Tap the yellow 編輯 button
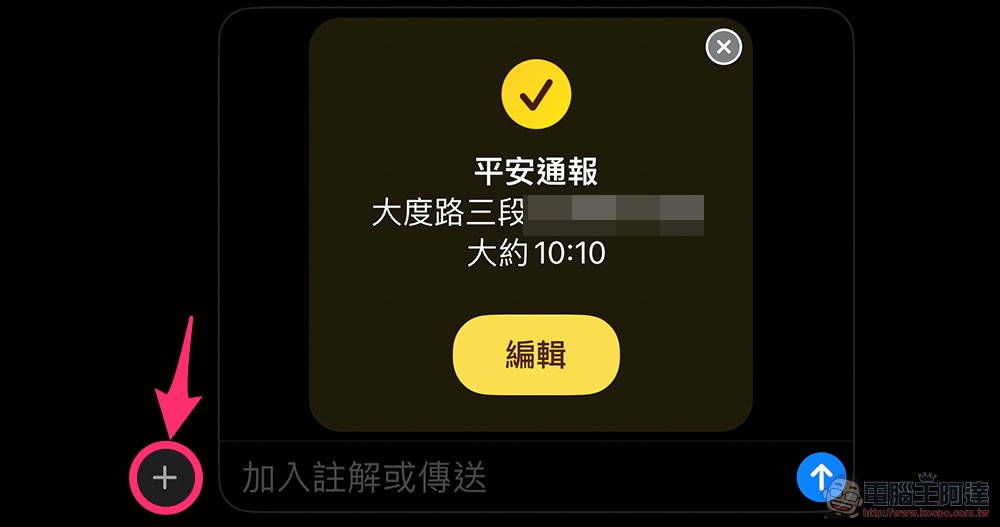Image resolution: width=1000 pixels, height=527 pixels. (536, 355)
